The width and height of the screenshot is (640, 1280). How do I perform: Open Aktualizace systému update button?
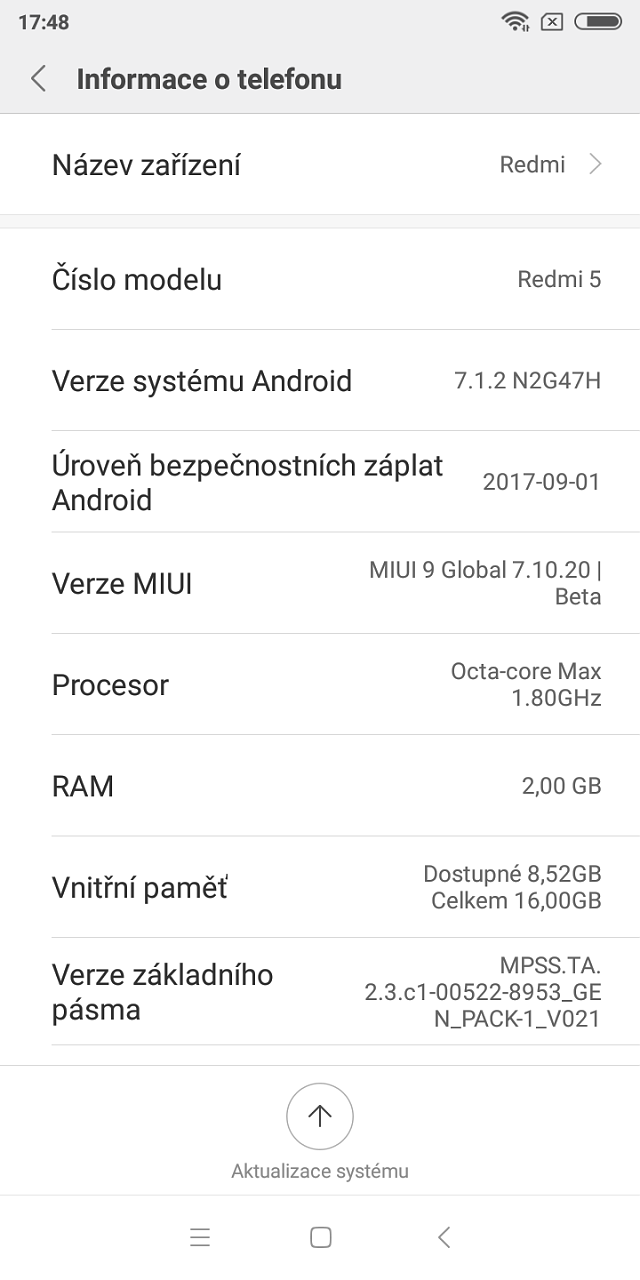tap(320, 1116)
